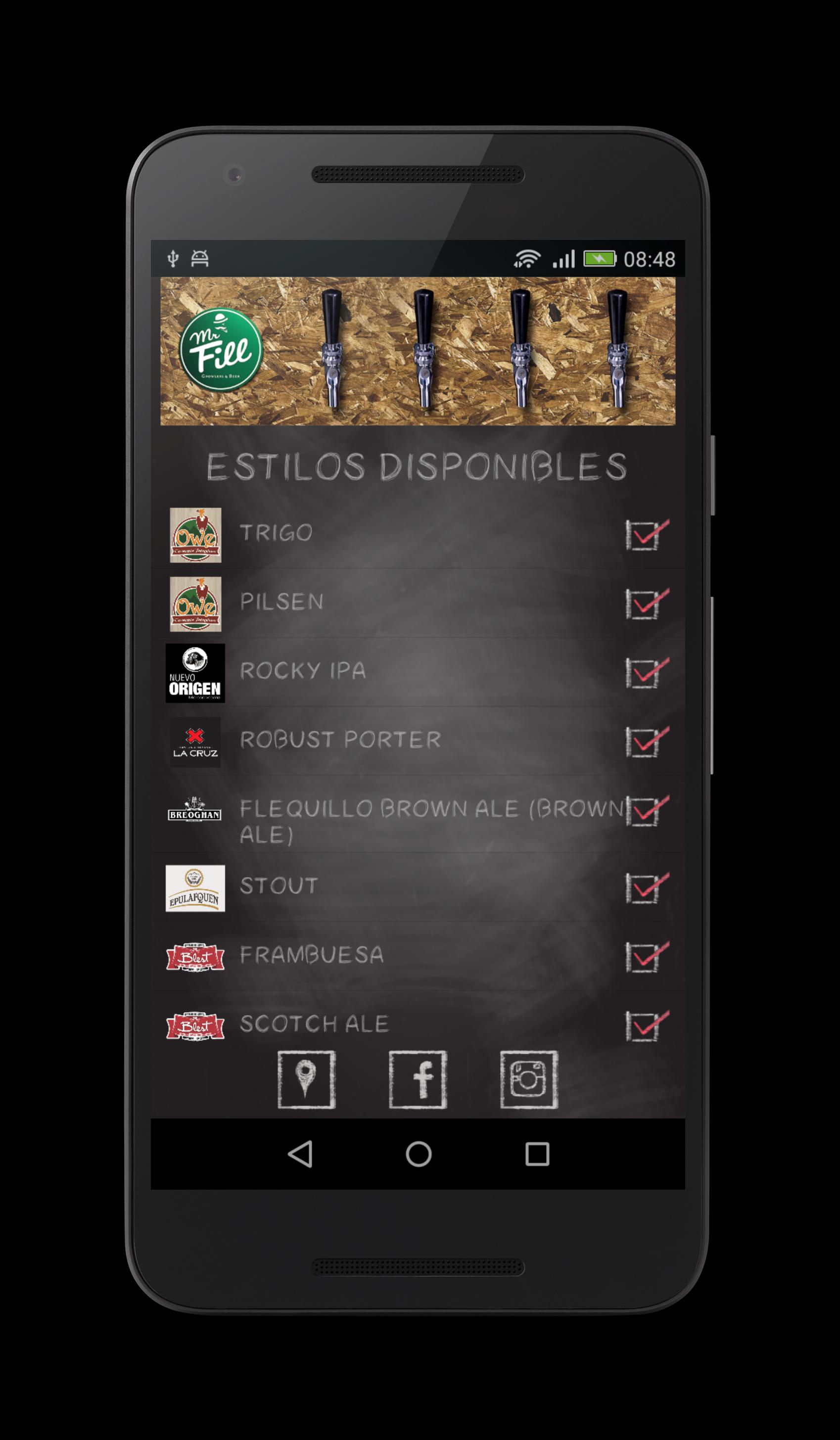Go back with the system back button
This screenshot has width=840, height=1440.
[301, 1154]
